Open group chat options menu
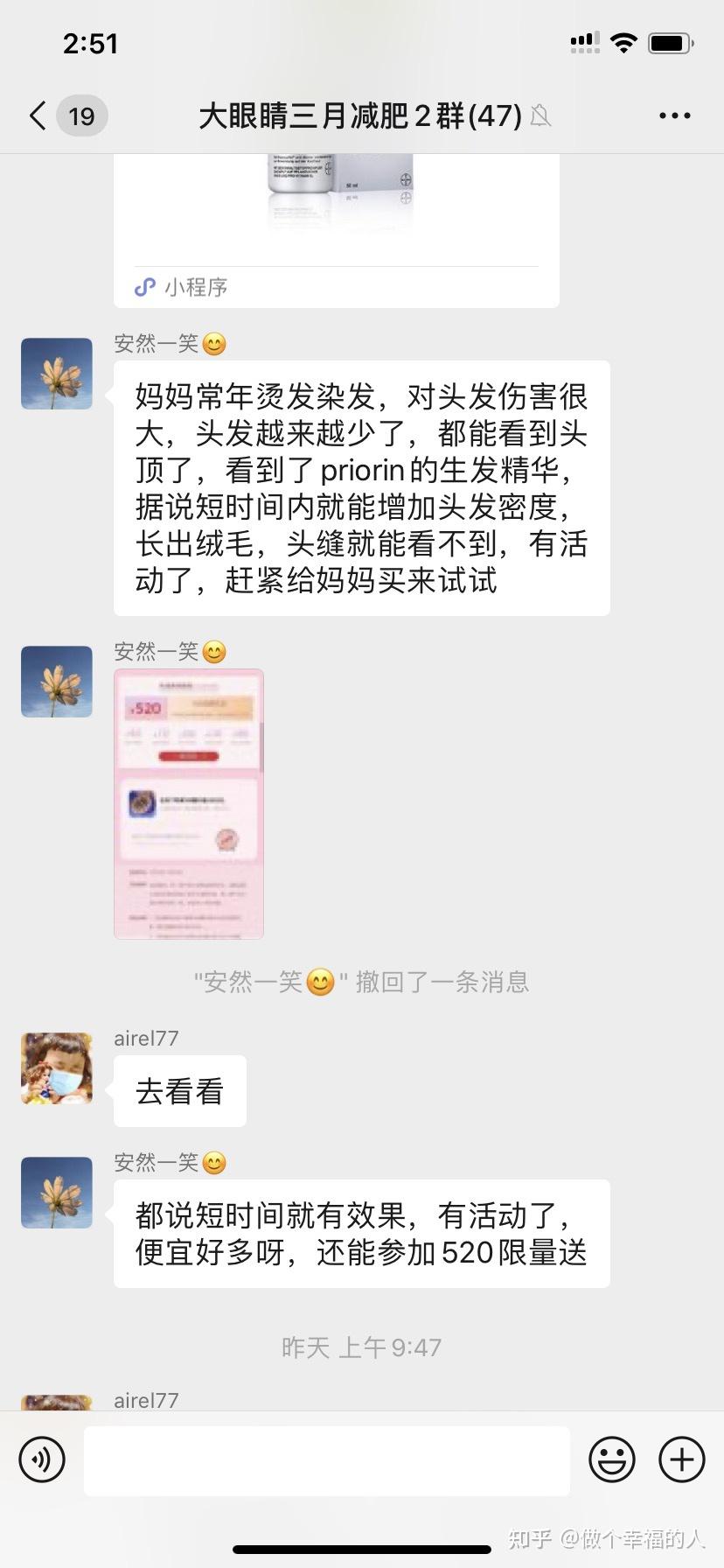 tap(674, 115)
